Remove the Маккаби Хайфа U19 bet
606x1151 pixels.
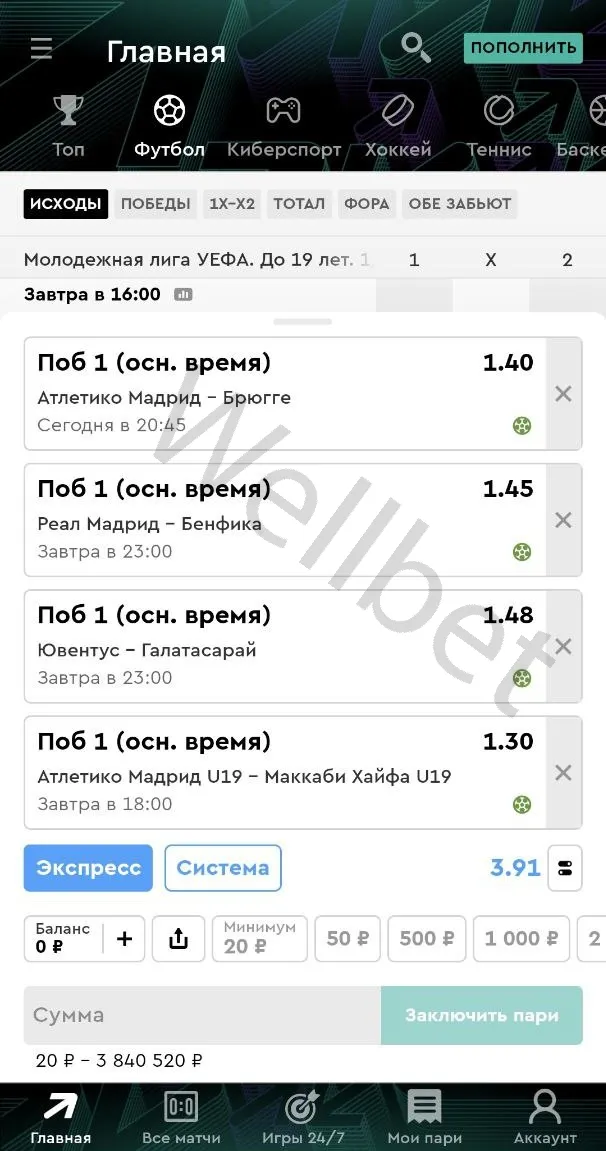pyautogui.click(x=563, y=772)
